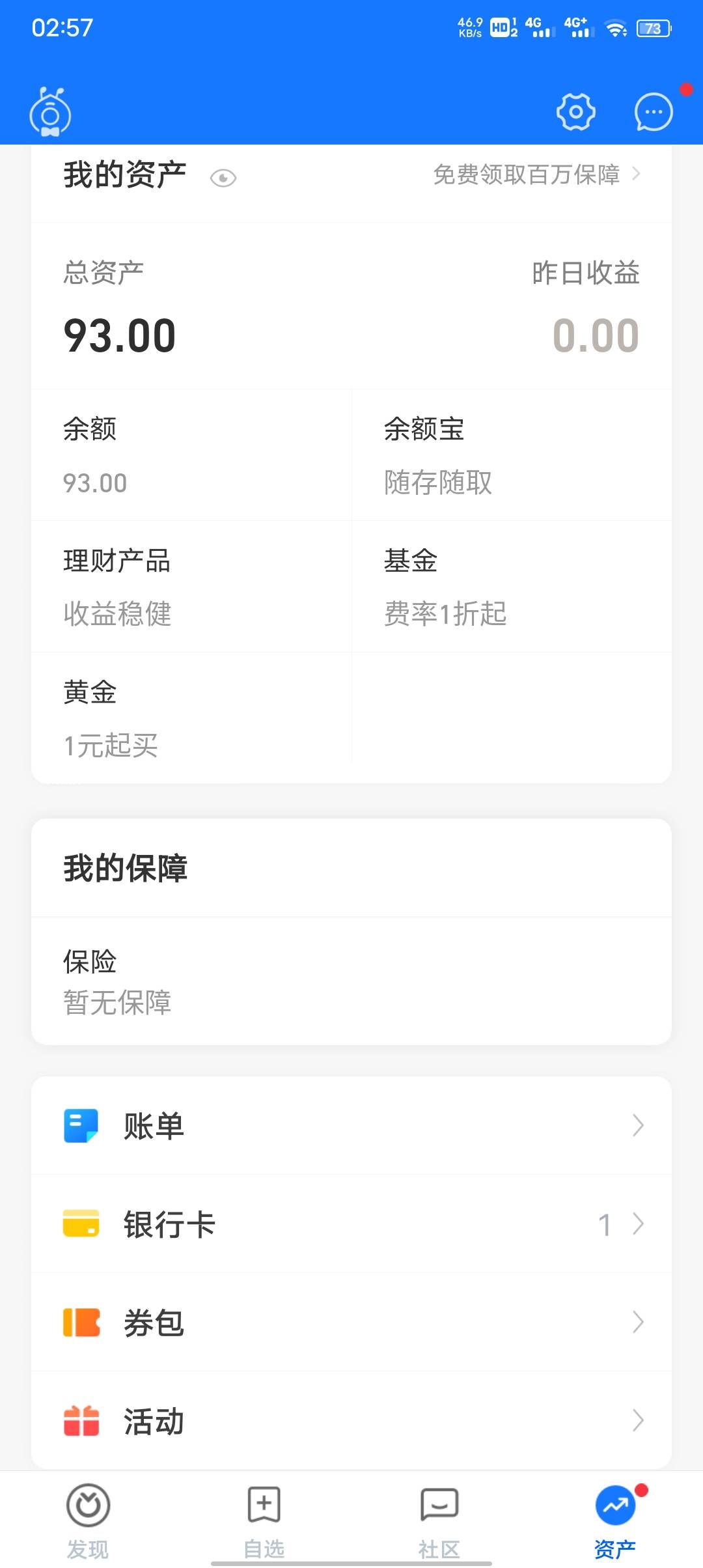The image size is (703, 1568).
Task: Open the settings gear icon
Action: tap(575, 112)
